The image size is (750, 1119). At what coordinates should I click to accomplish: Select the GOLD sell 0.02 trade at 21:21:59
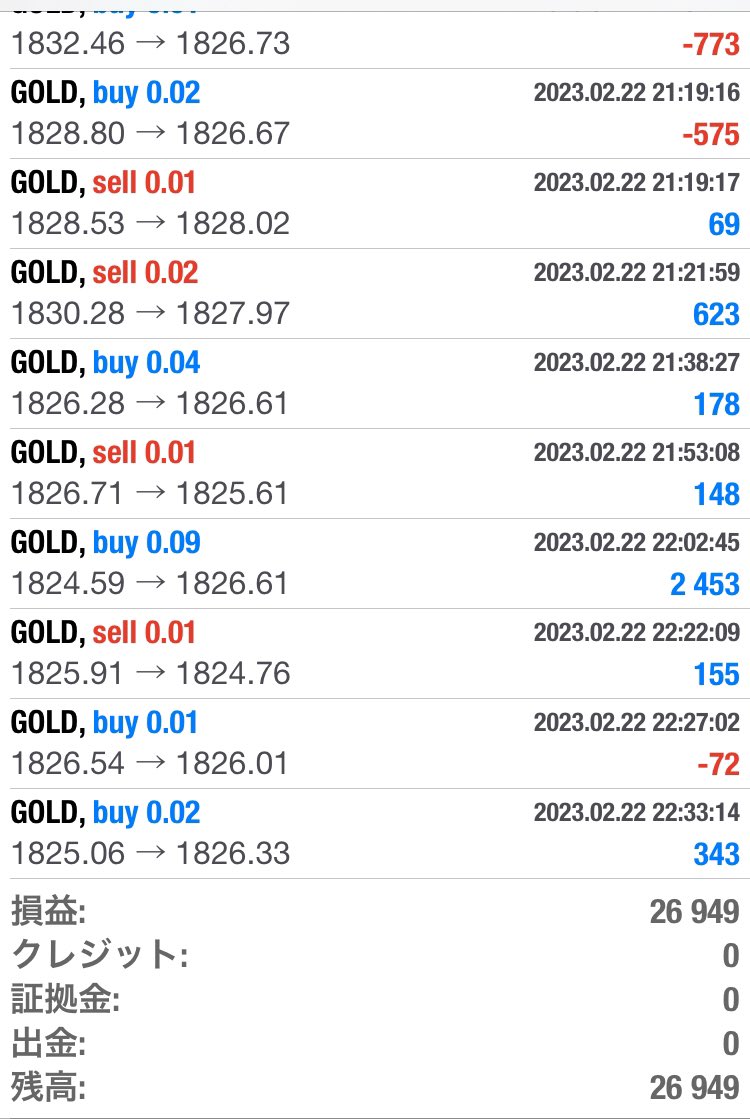click(375, 294)
